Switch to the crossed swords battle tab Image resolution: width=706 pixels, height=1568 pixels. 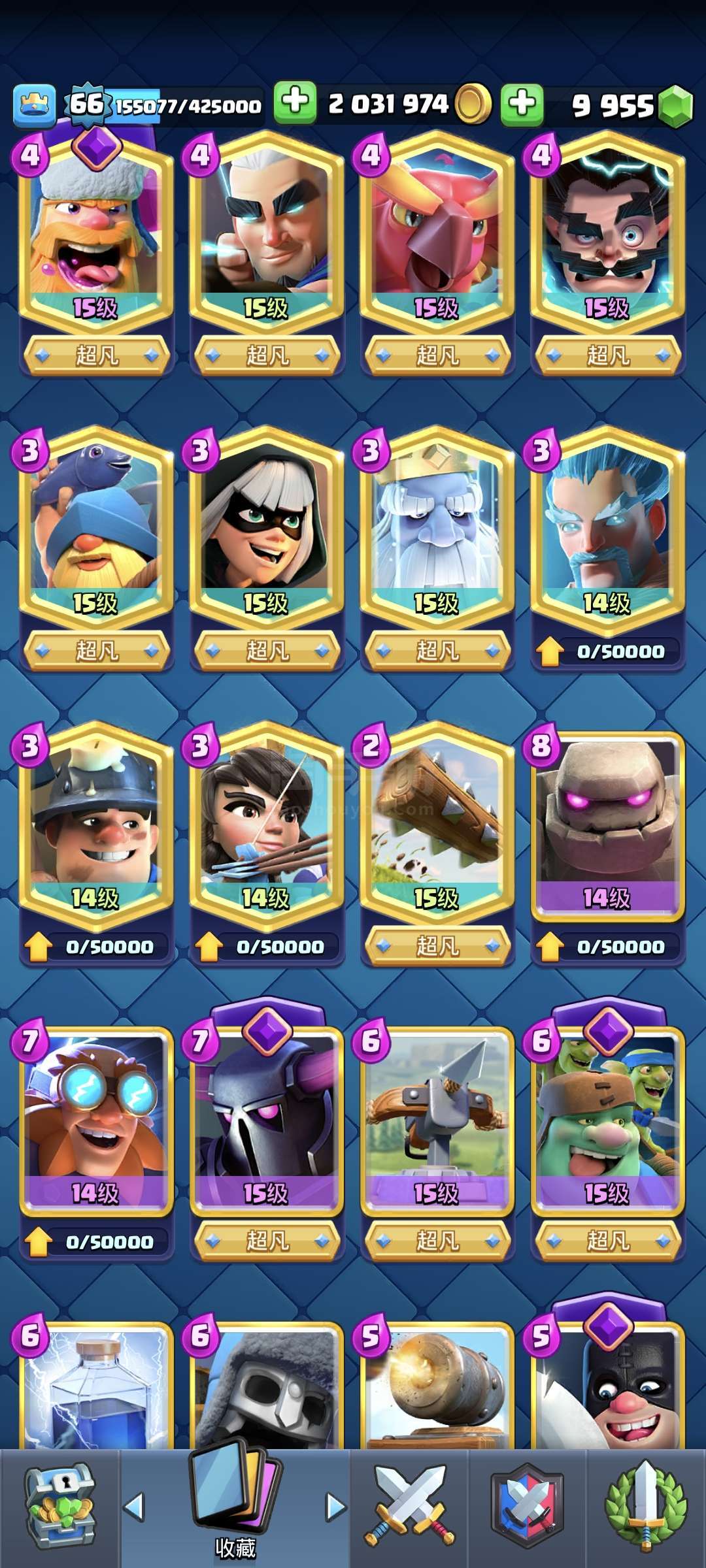409,1507
